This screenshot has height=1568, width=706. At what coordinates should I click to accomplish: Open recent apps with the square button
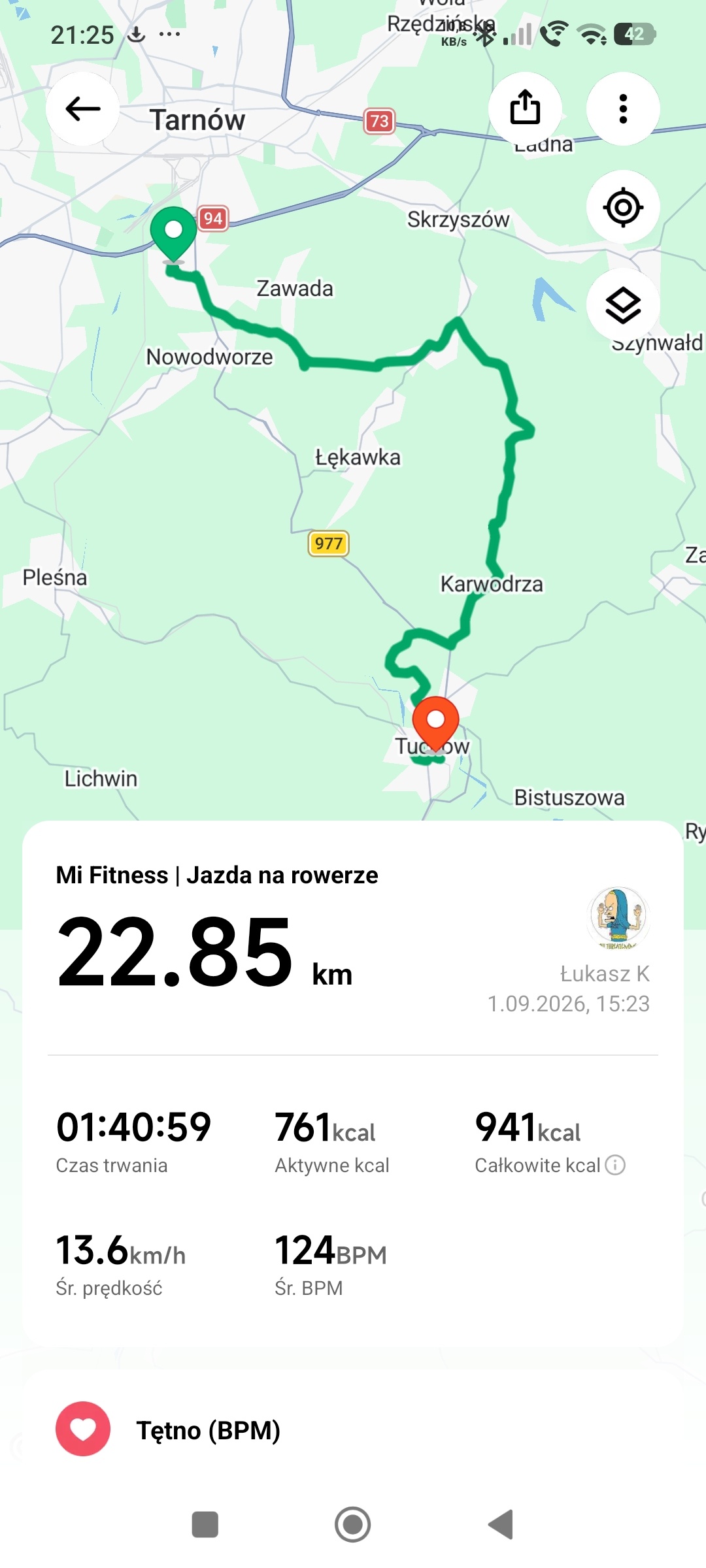pos(205,1525)
